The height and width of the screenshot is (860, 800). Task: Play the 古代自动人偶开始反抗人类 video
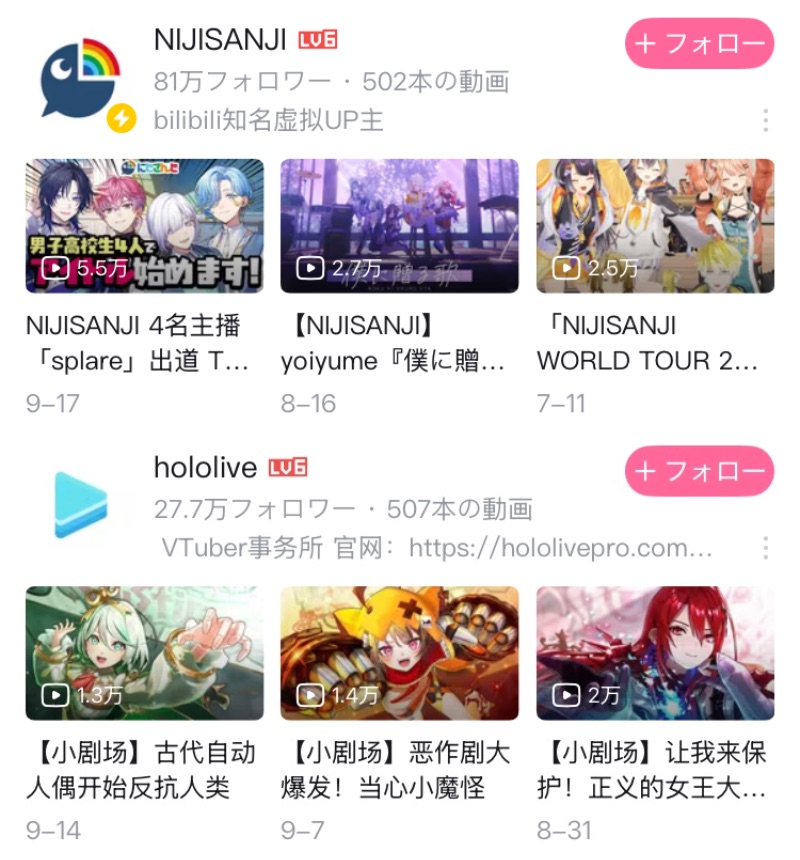[x=145, y=653]
